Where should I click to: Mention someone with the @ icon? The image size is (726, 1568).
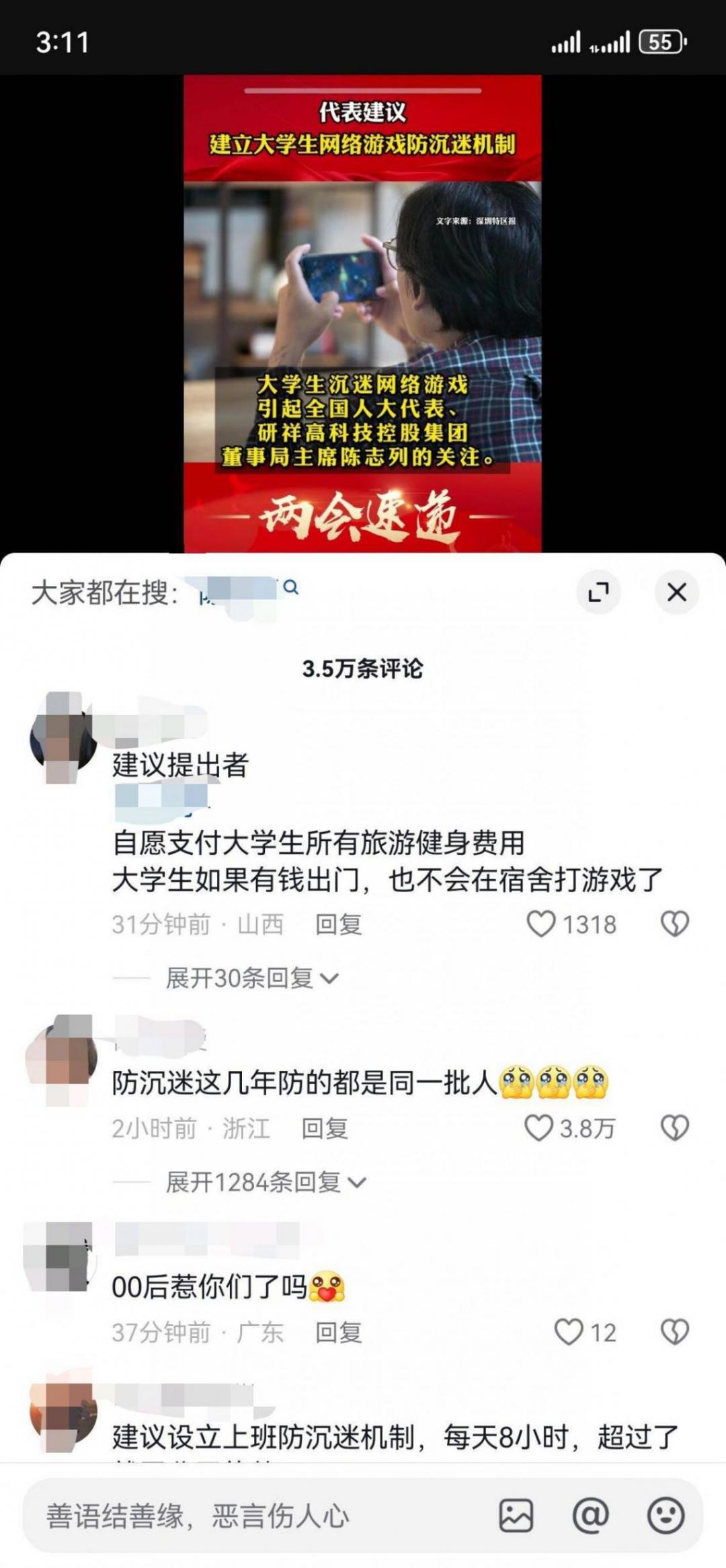(590, 1516)
